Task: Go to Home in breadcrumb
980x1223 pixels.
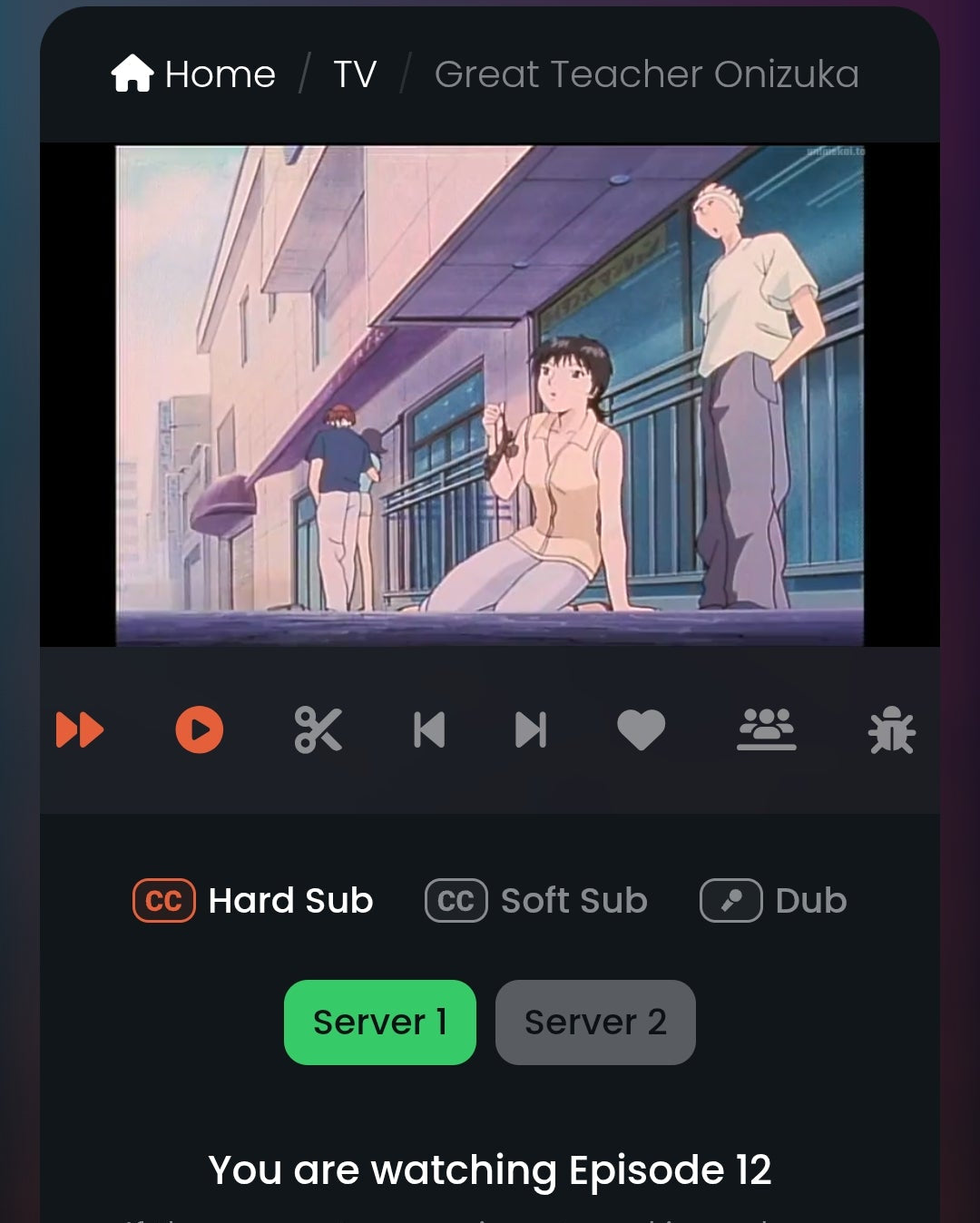Action: pyautogui.click(x=194, y=74)
